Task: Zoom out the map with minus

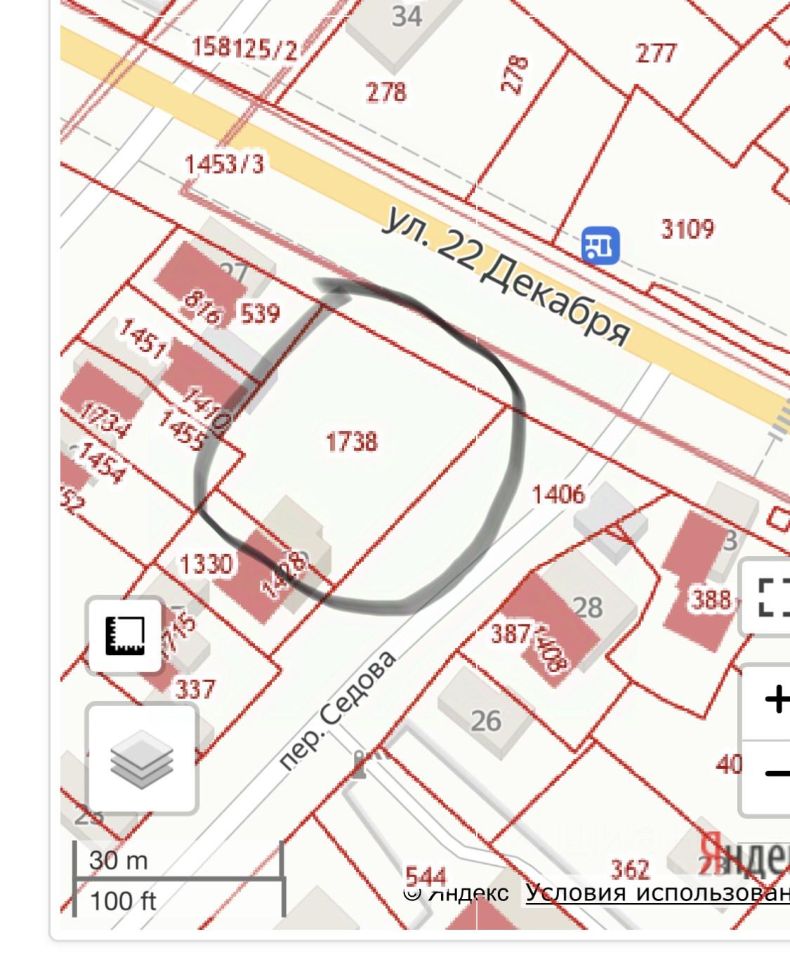Action: click(774, 773)
